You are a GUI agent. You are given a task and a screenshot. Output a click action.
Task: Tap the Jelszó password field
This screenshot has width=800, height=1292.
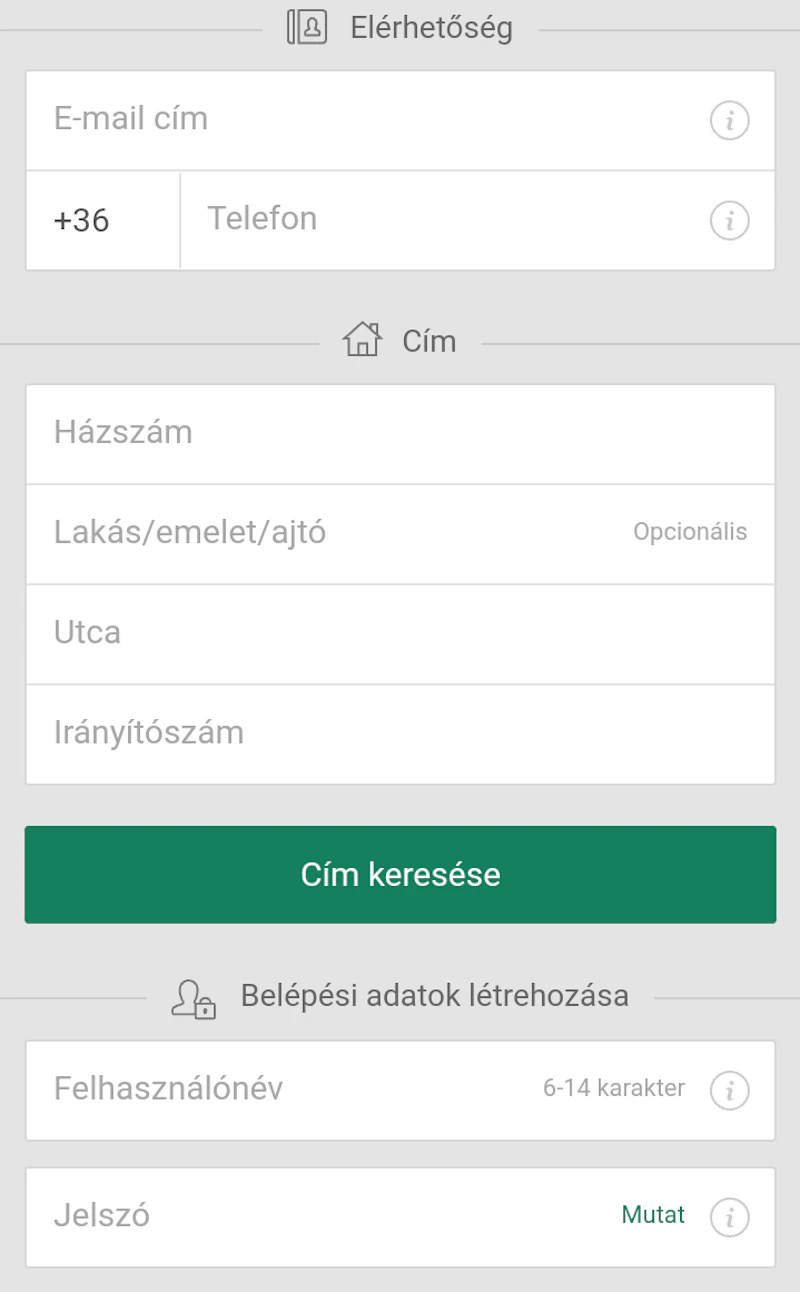point(320,1217)
